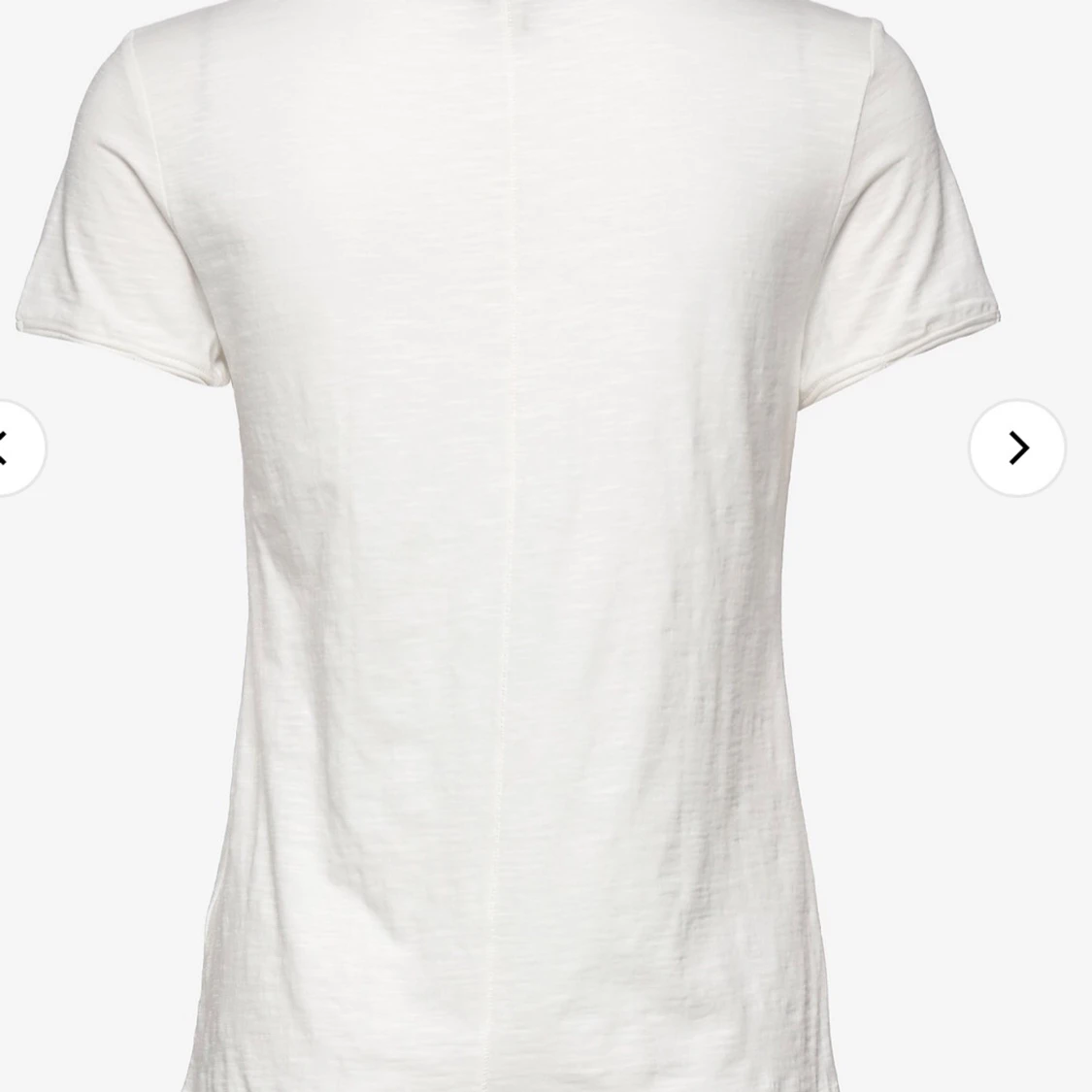Go to the next product image
Screen dimensions: 1092x1092
tap(1017, 448)
